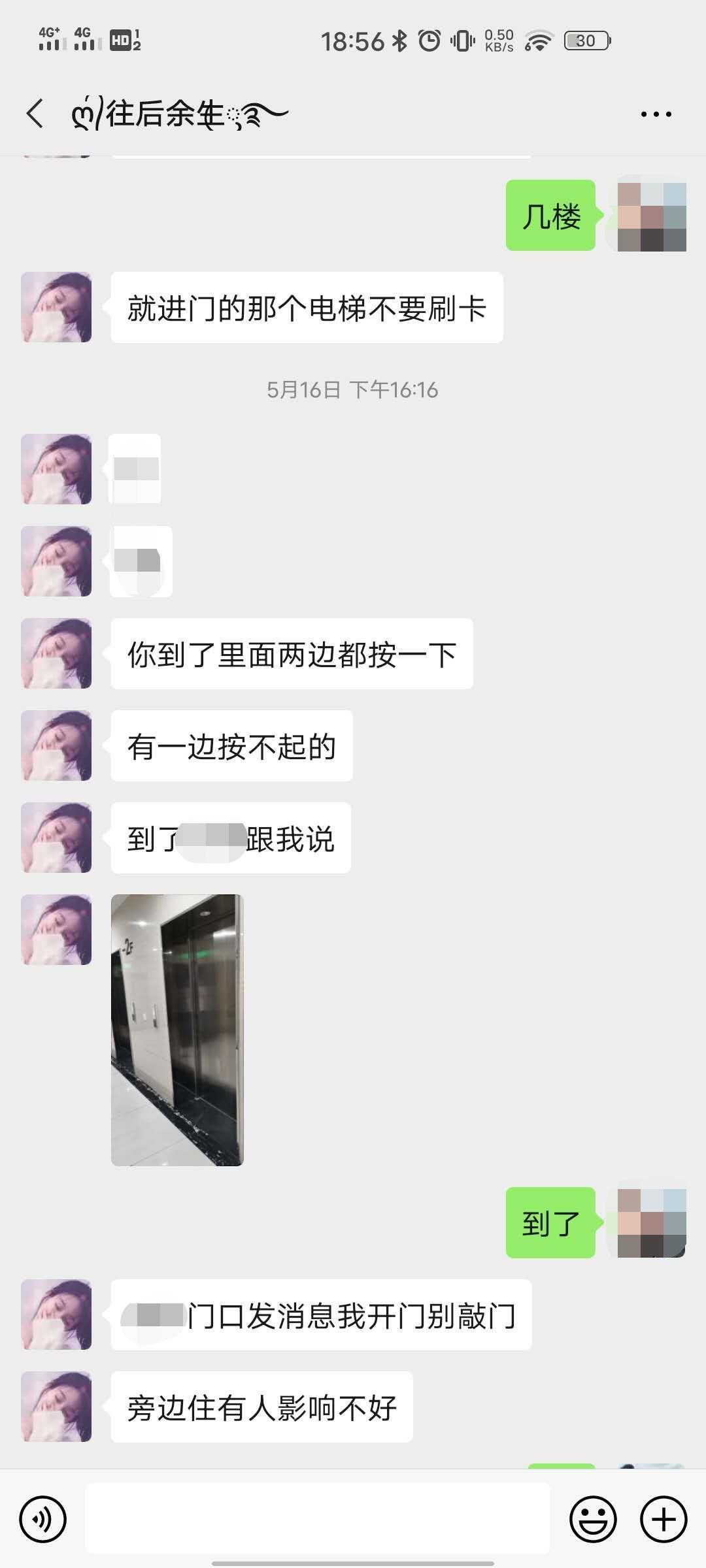Open the chat options three-dot menu
This screenshot has height=1568, width=706.
click(x=656, y=114)
